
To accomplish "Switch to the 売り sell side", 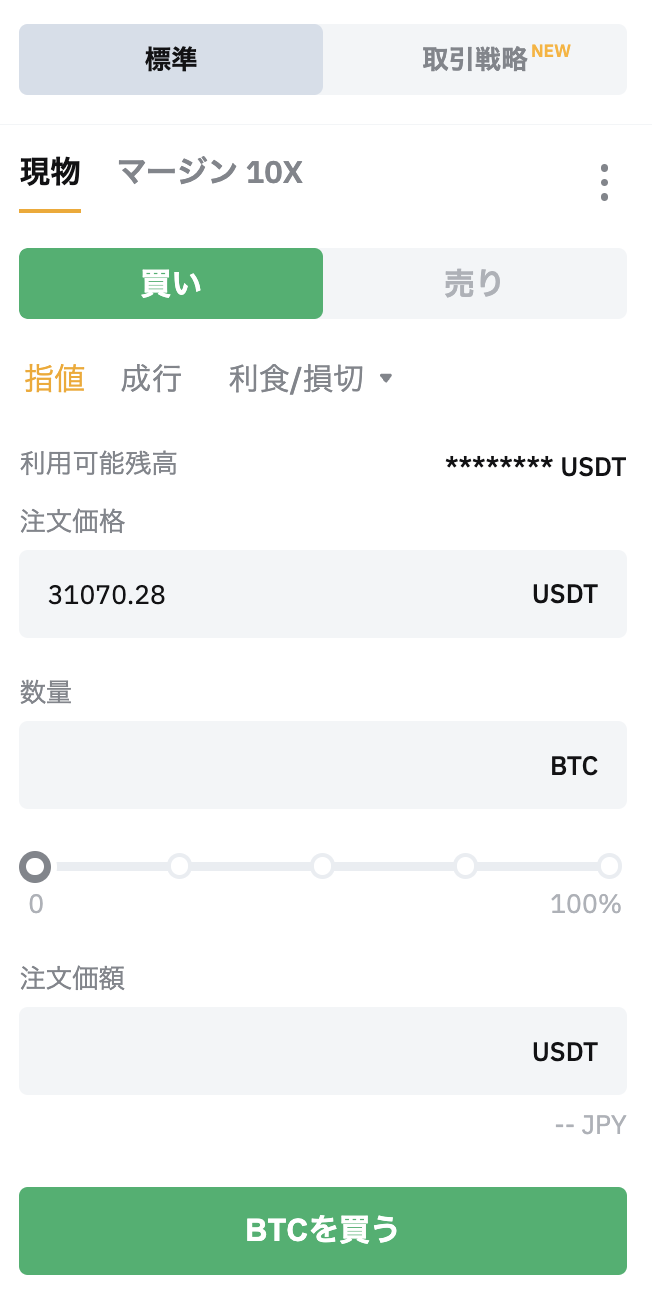I will [475, 283].
